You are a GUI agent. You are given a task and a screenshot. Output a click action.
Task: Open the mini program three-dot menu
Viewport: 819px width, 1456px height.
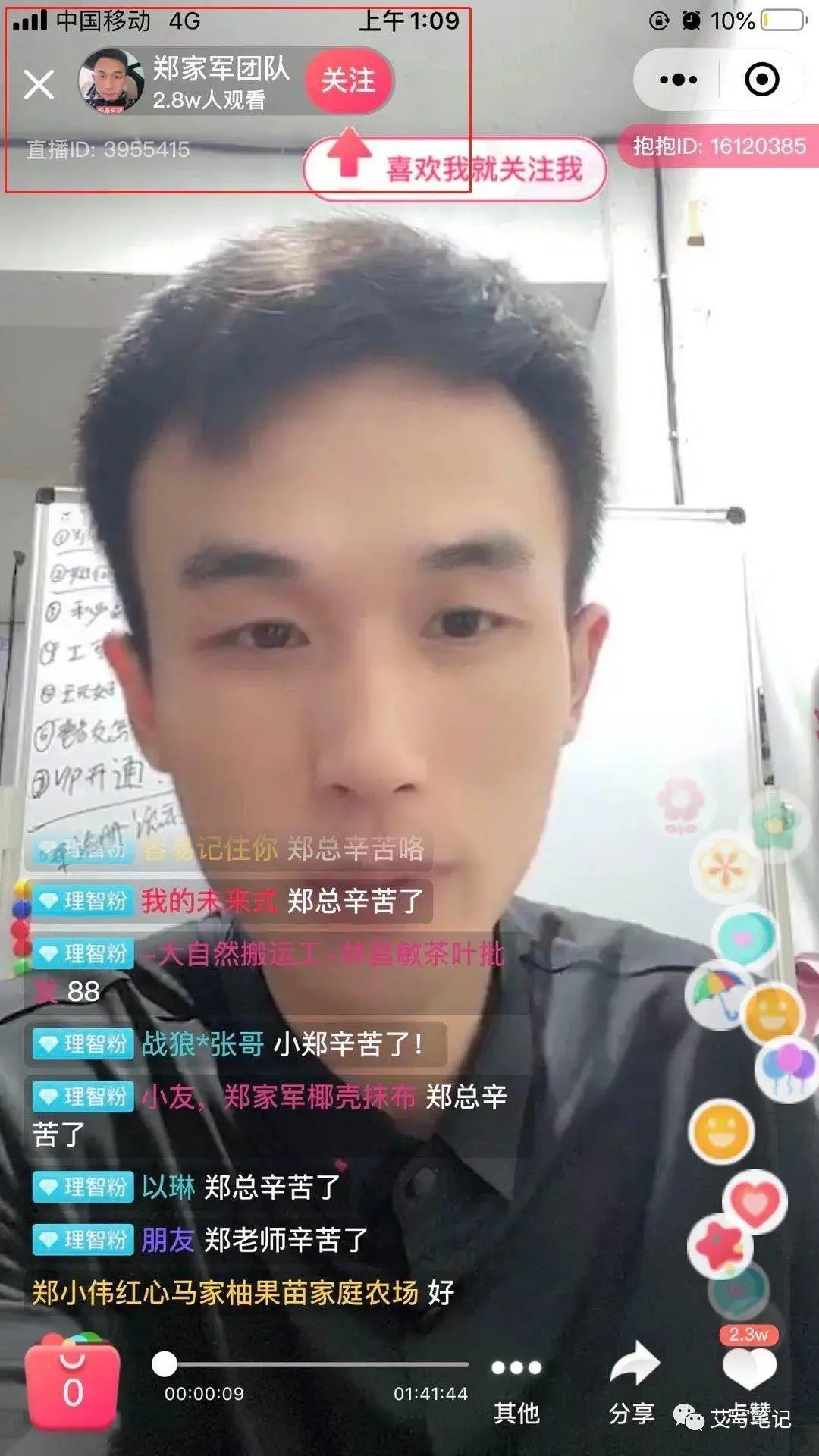(678, 80)
